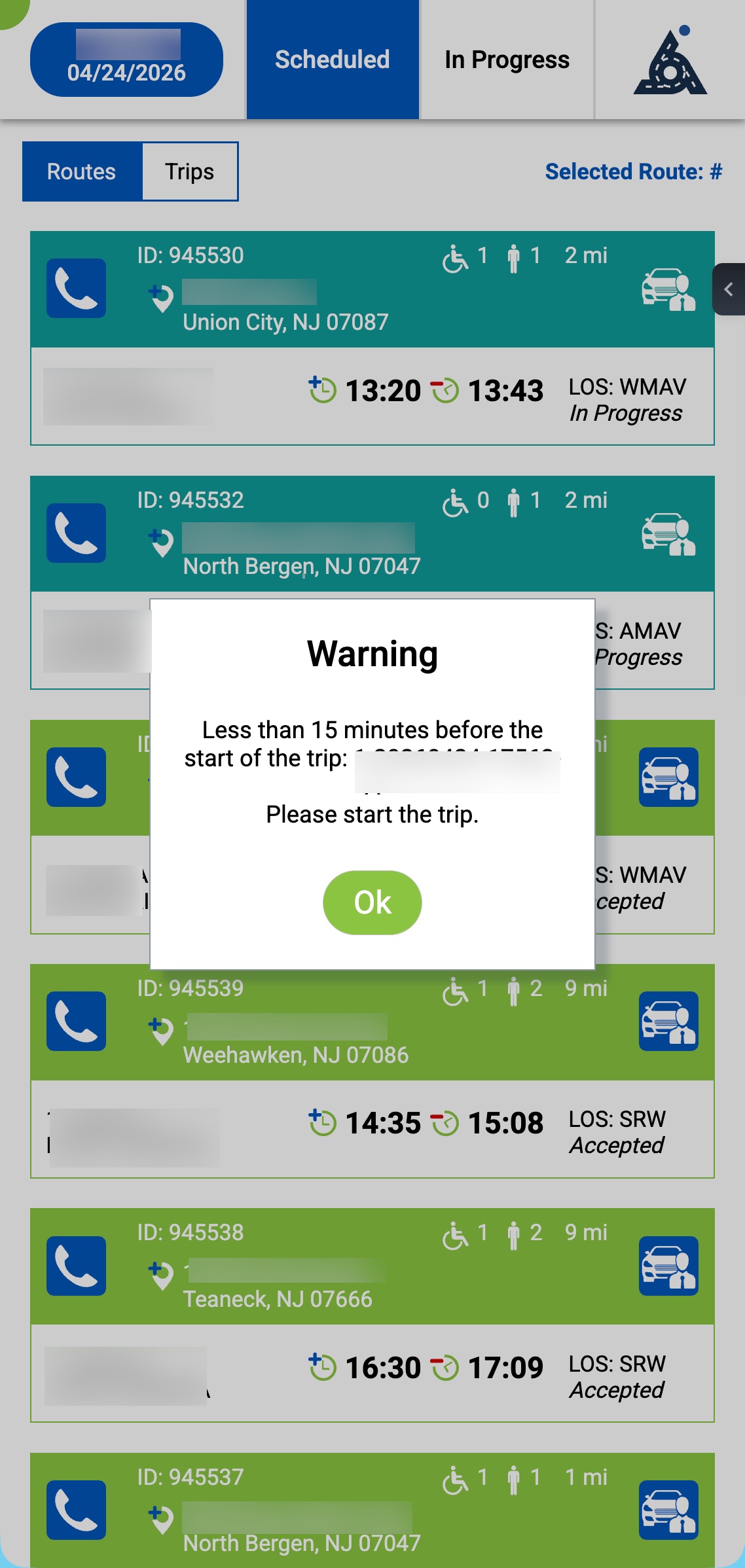The width and height of the screenshot is (745, 1568).
Task: Tap the car icon on trip 945537
Action: click(668, 1510)
